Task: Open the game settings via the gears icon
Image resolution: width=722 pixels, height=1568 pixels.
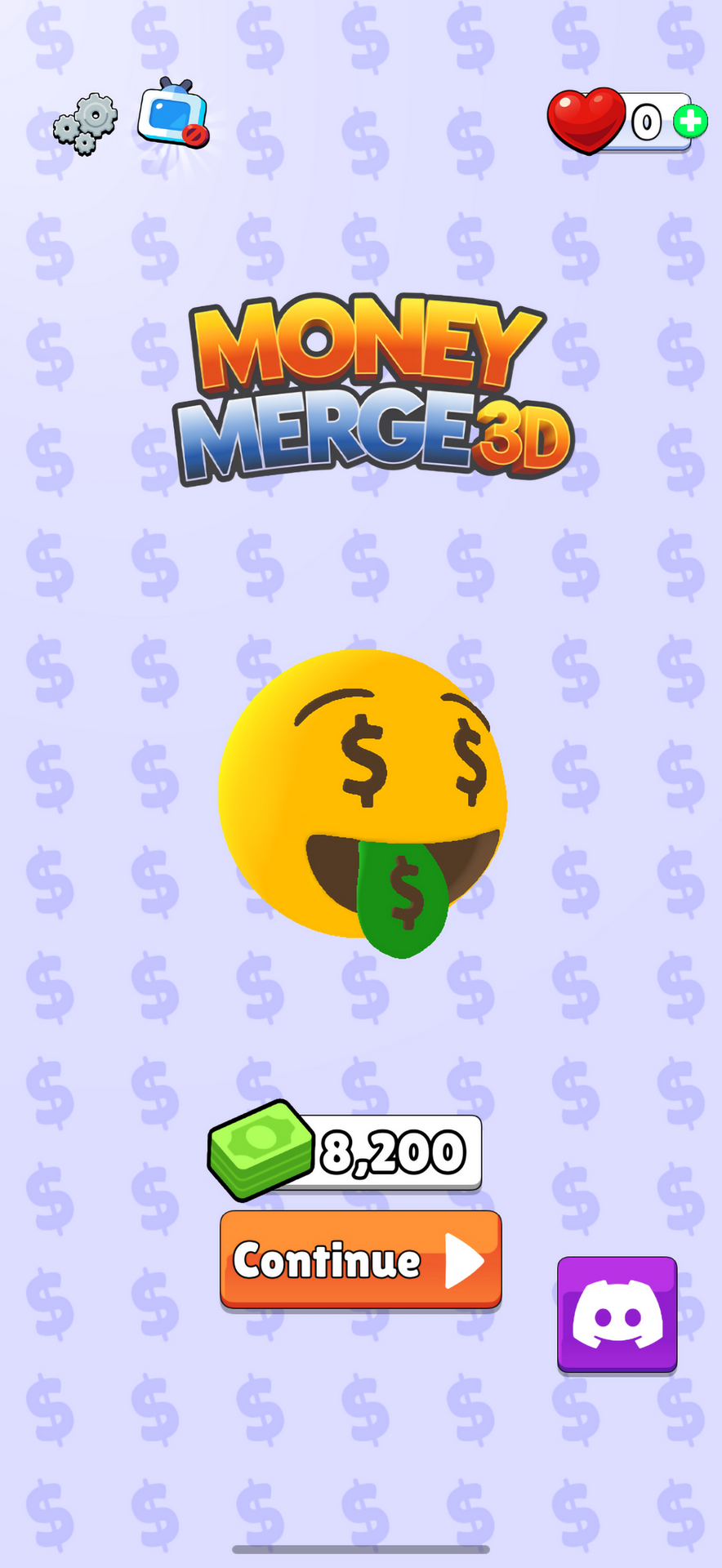Action: point(86,121)
